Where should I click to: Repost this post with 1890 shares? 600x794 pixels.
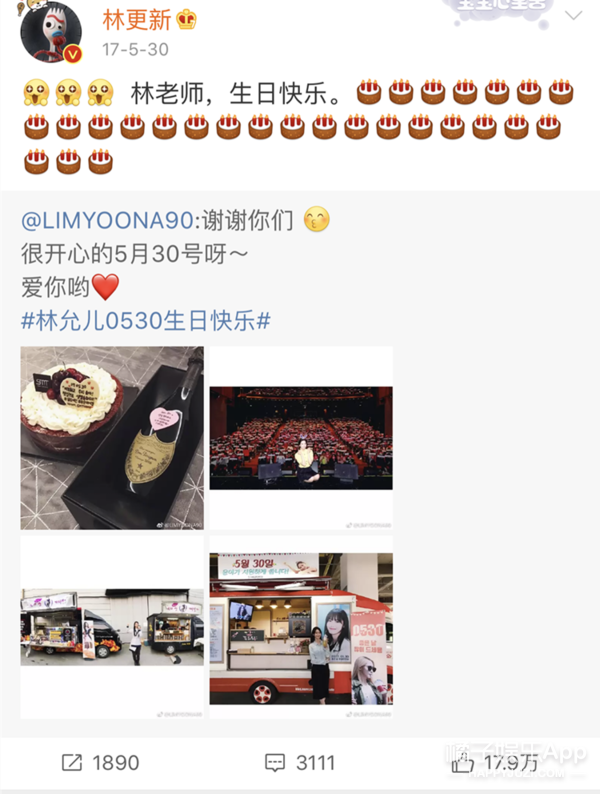click(x=100, y=763)
